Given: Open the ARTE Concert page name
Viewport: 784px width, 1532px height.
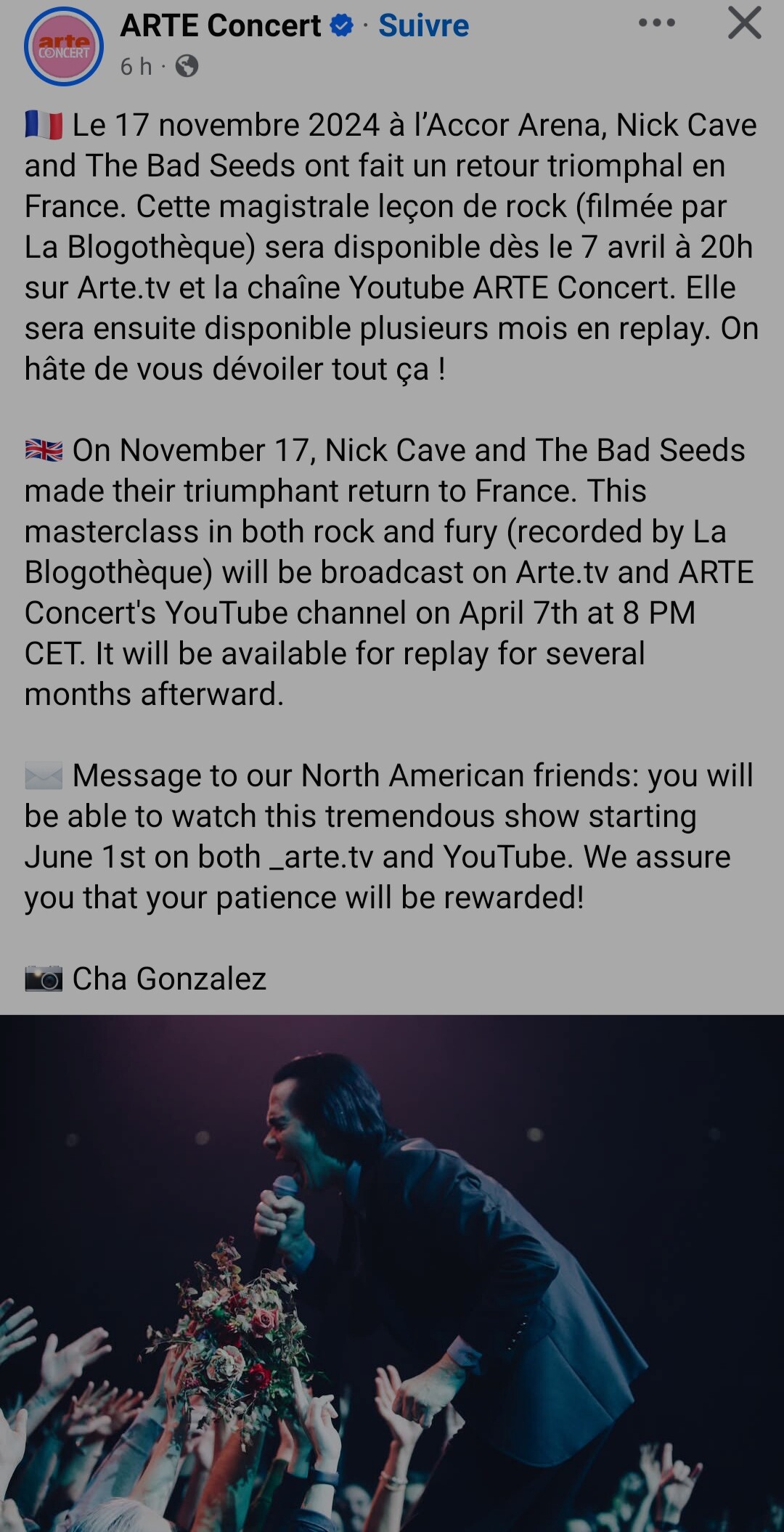Looking at the screenshot, I should tap(221, 25).
